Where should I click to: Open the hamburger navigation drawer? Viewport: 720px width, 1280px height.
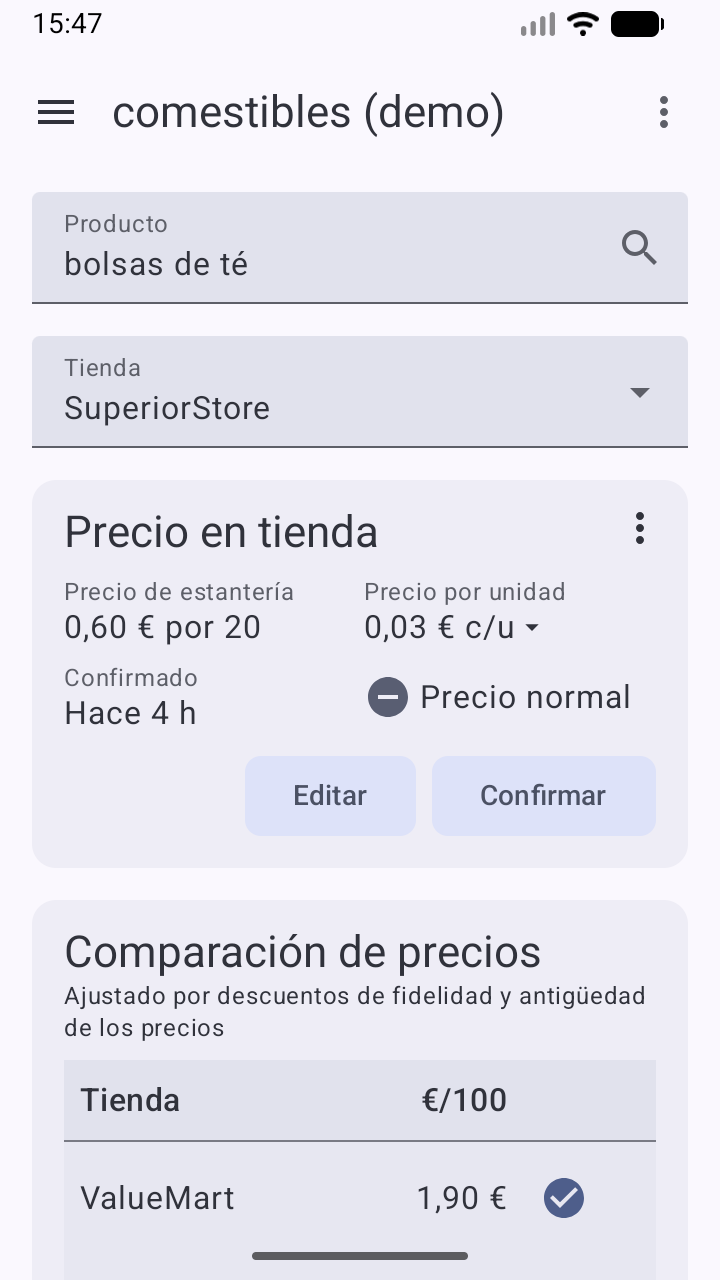click(x=56, y=113)
